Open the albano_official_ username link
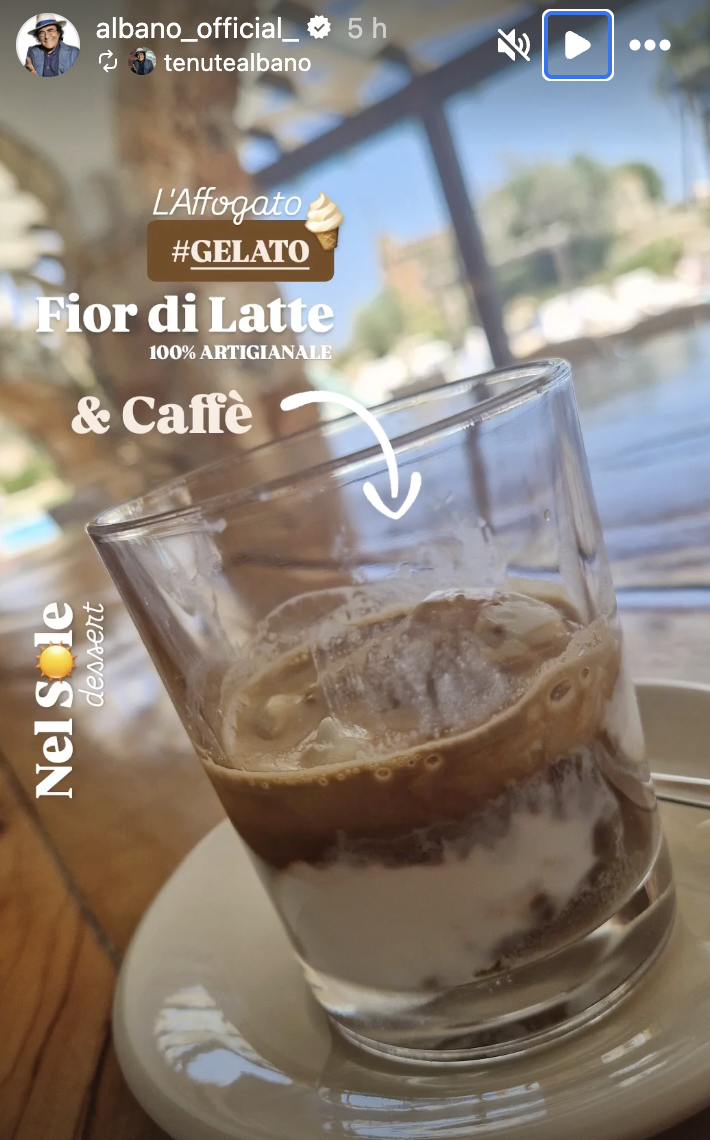 [197, 29]
